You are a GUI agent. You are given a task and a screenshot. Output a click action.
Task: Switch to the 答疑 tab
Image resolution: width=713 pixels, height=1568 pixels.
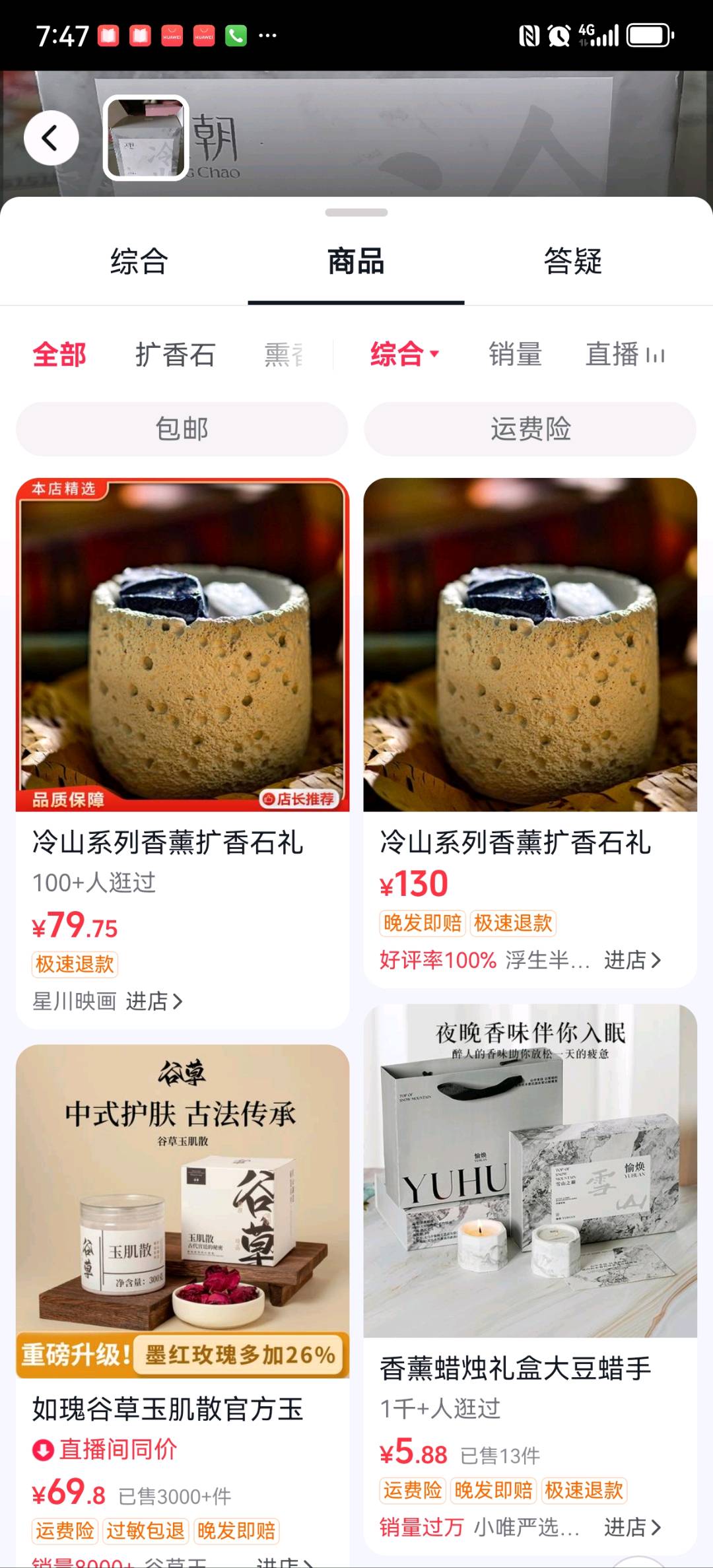click(572, 261)
